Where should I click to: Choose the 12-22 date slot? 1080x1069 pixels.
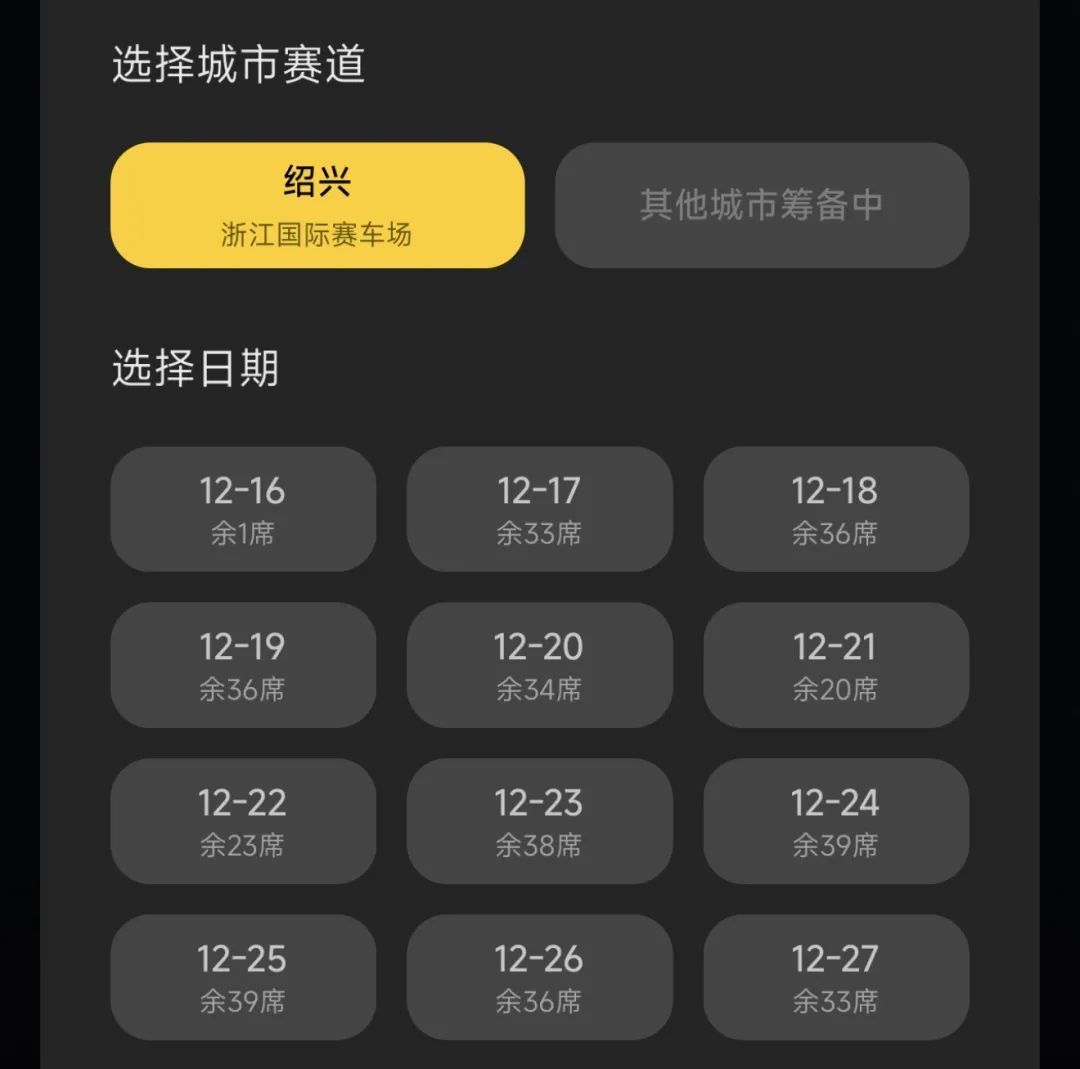pyautogui.click(x=243, y=821)
